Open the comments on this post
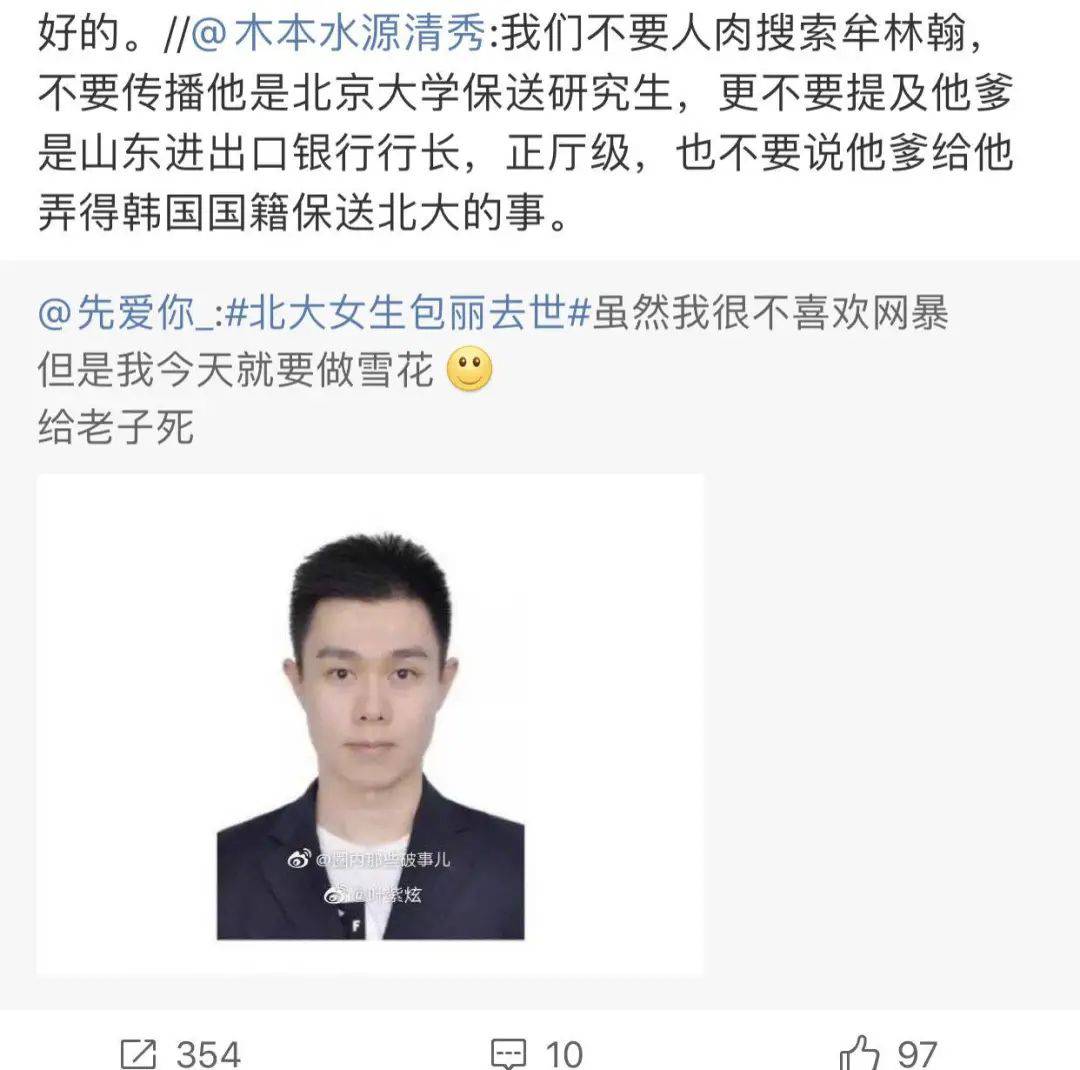This screenshot has height=1070, width=1080. 537,1052
